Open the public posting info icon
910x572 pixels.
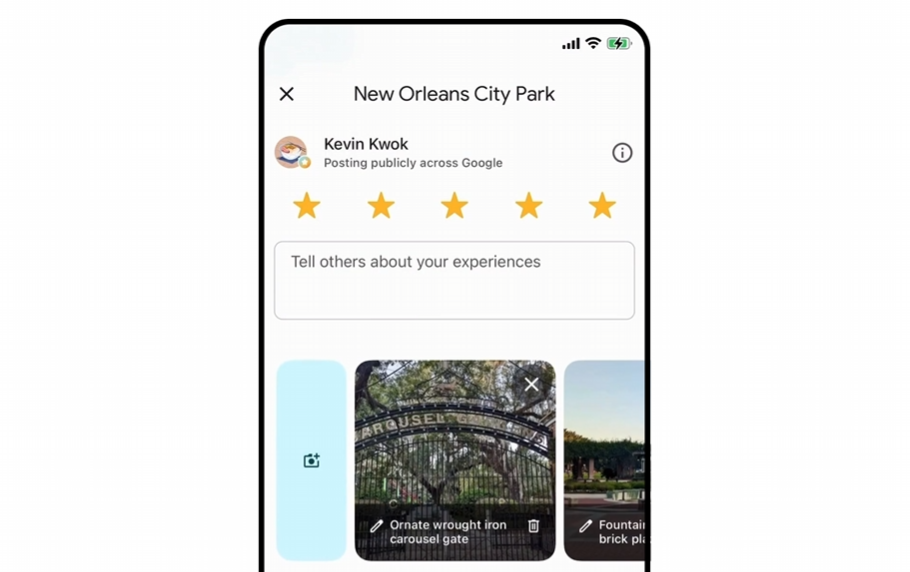point(622,153)
